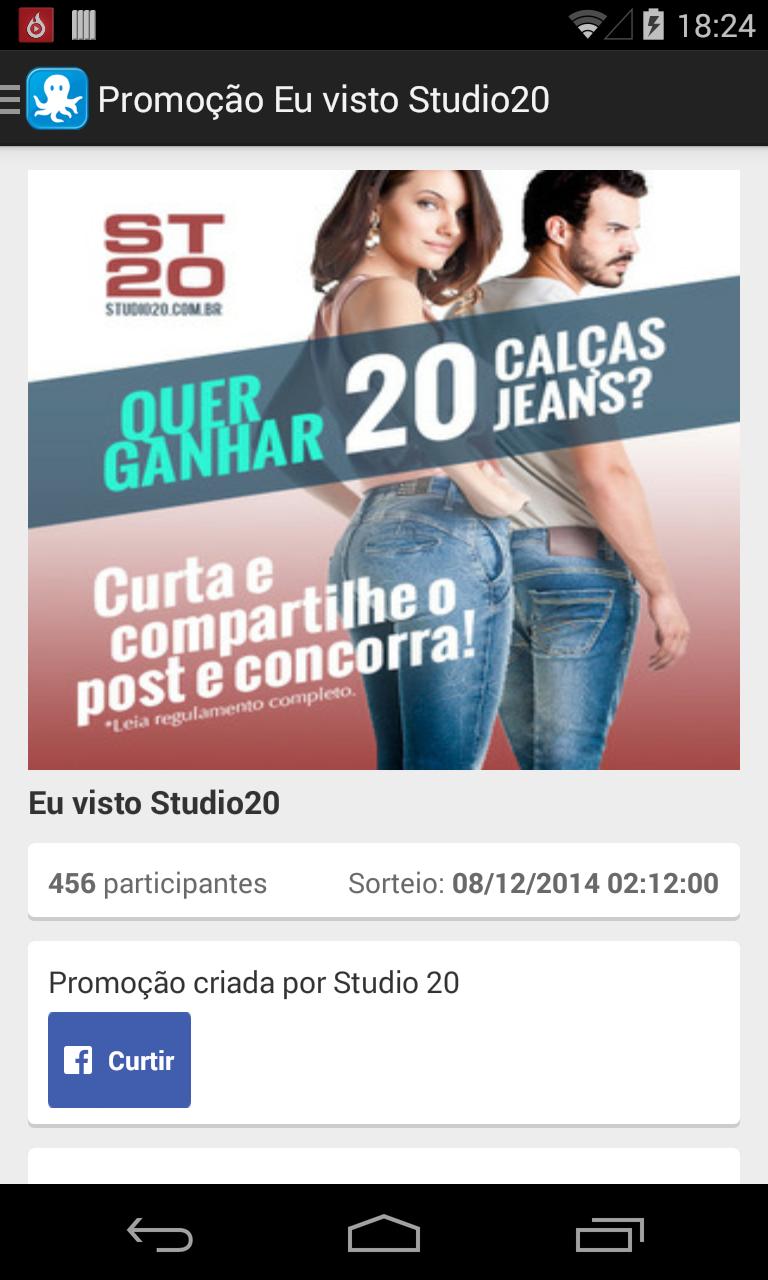Click the Facebook icon on the Curtir button
This screenshot has width=768, height=1280.
[x=79, y=1059]
